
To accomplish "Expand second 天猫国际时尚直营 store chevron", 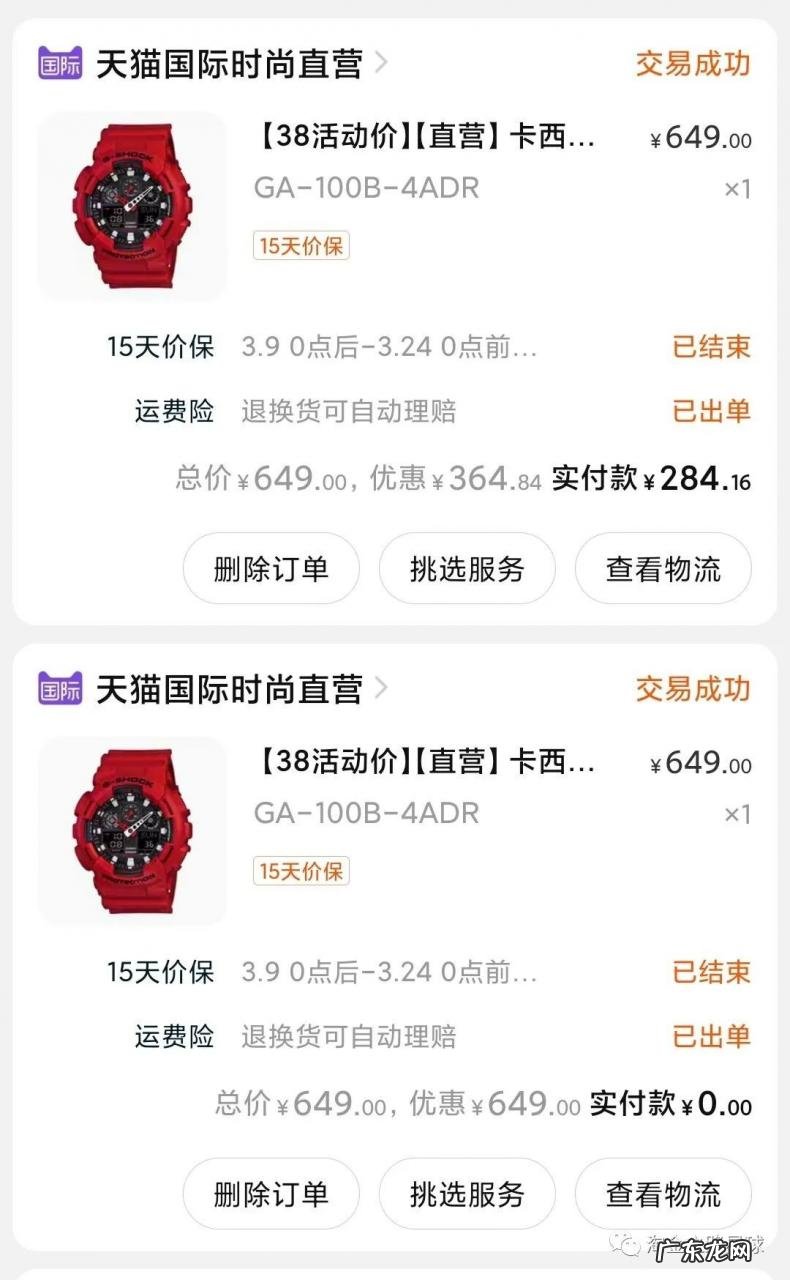I will 380,688.
